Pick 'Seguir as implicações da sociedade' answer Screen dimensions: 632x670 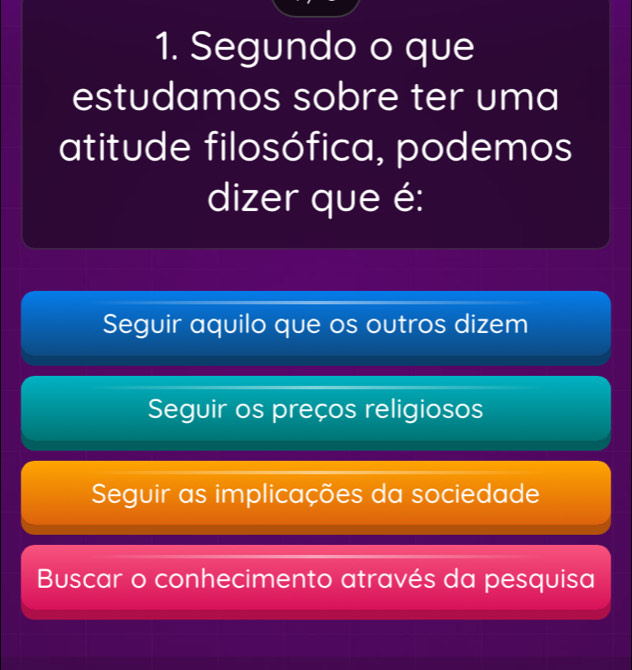pyautogui.click(x=315, y=493)
